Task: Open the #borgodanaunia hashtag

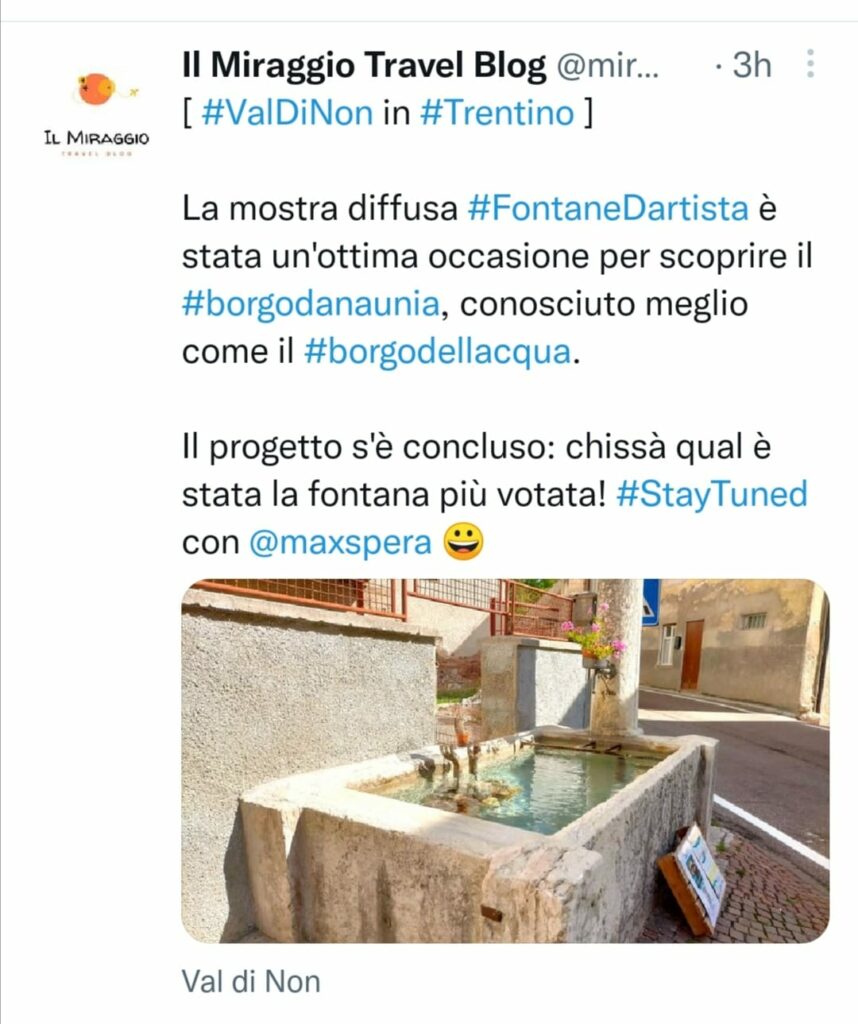Action: click(x=310, y=304)
